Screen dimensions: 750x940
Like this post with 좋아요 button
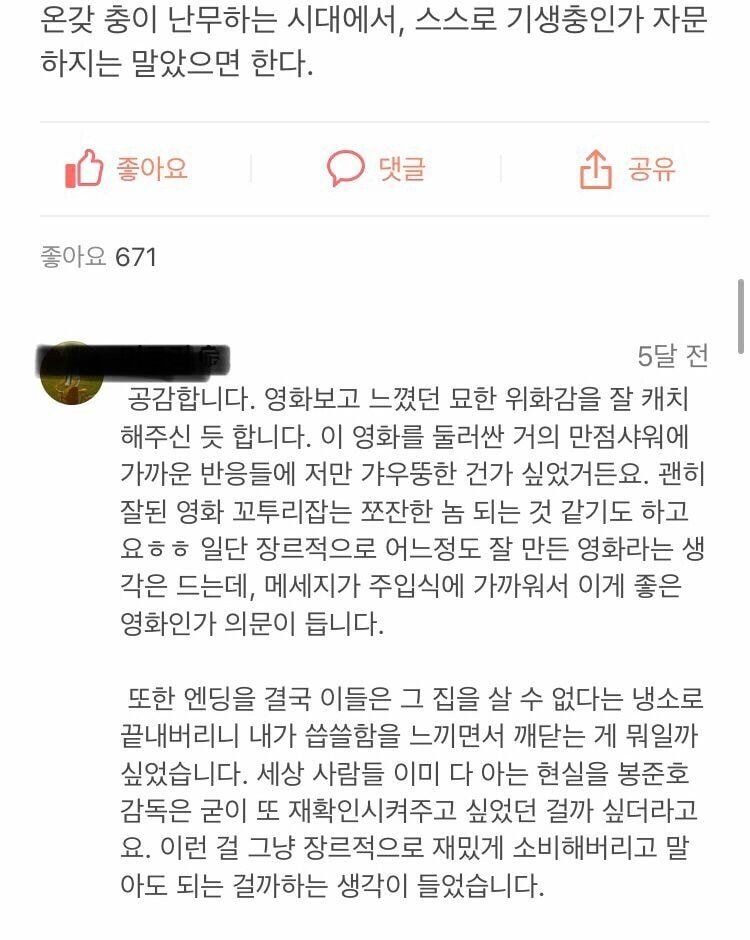tap(126, 169)
